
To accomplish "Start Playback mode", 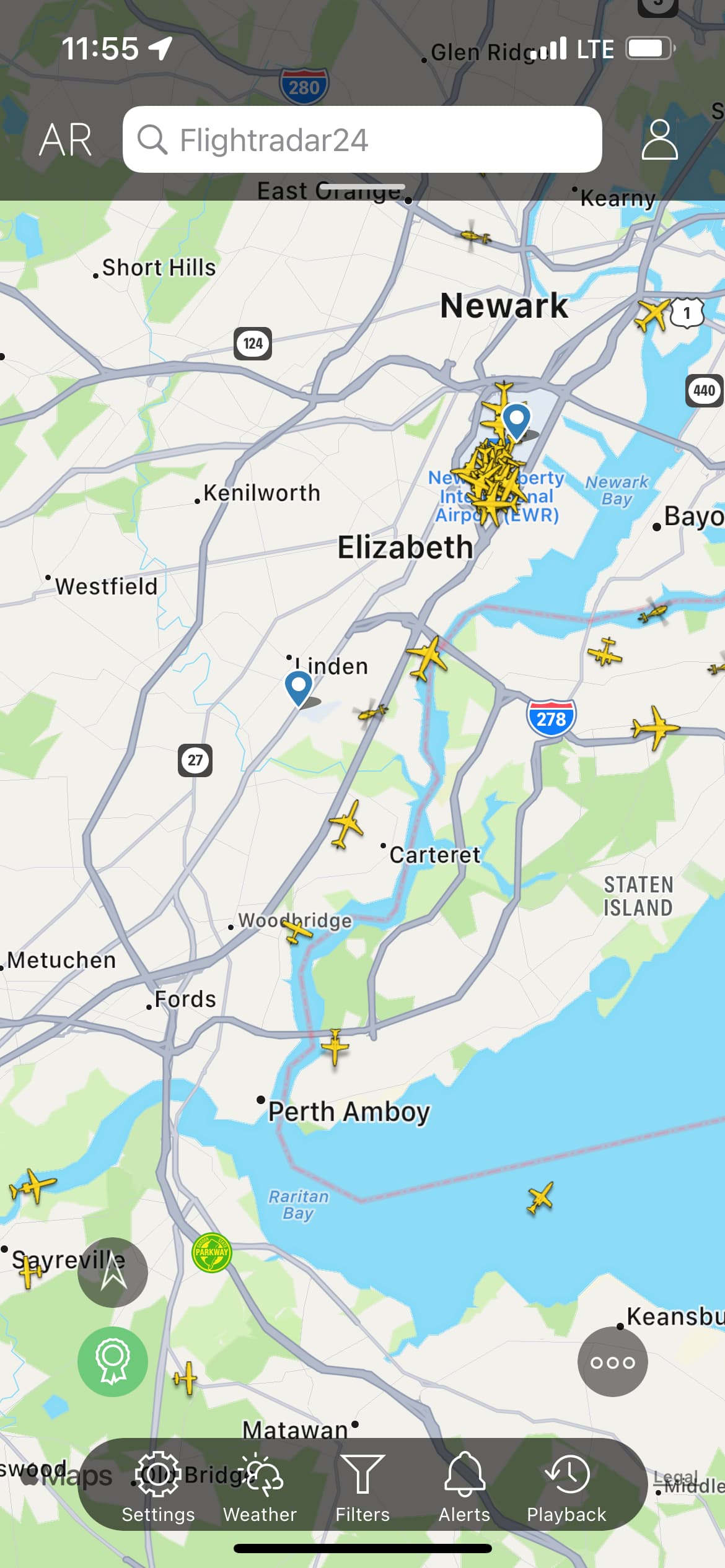I will 566,1486.
